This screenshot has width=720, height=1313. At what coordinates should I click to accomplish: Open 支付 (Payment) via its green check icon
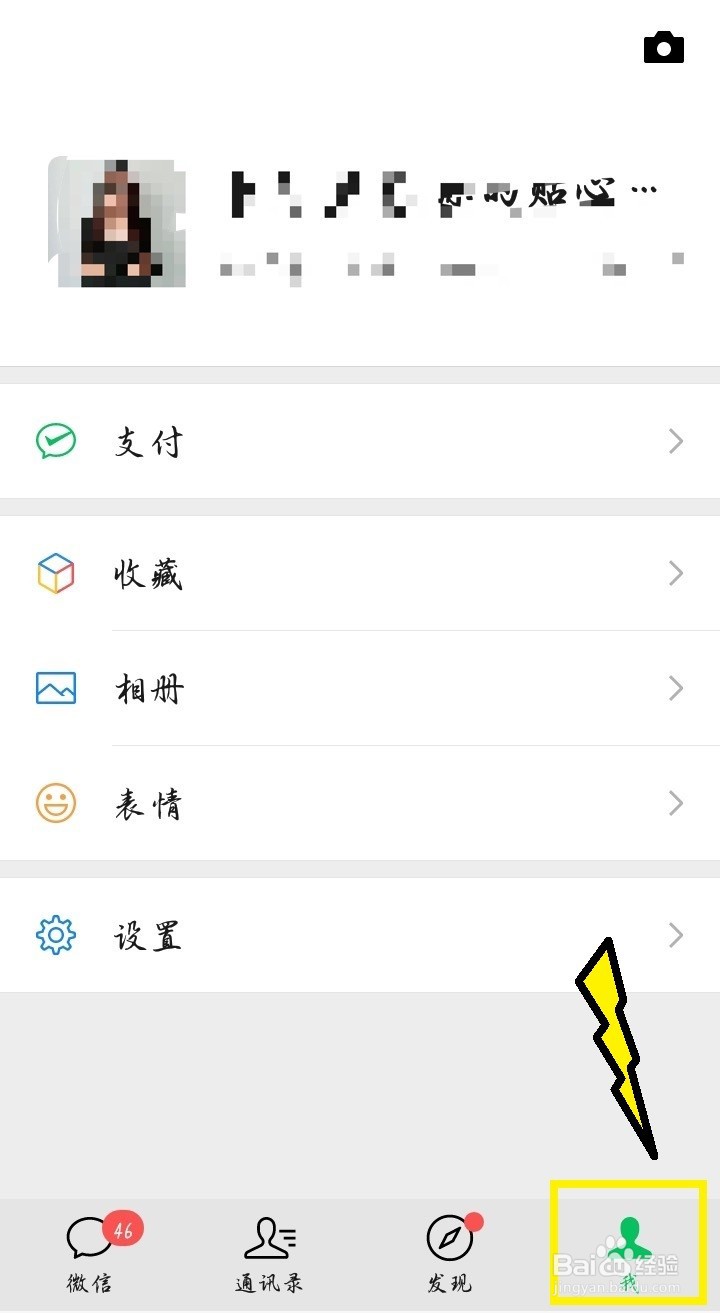(57, 441)
